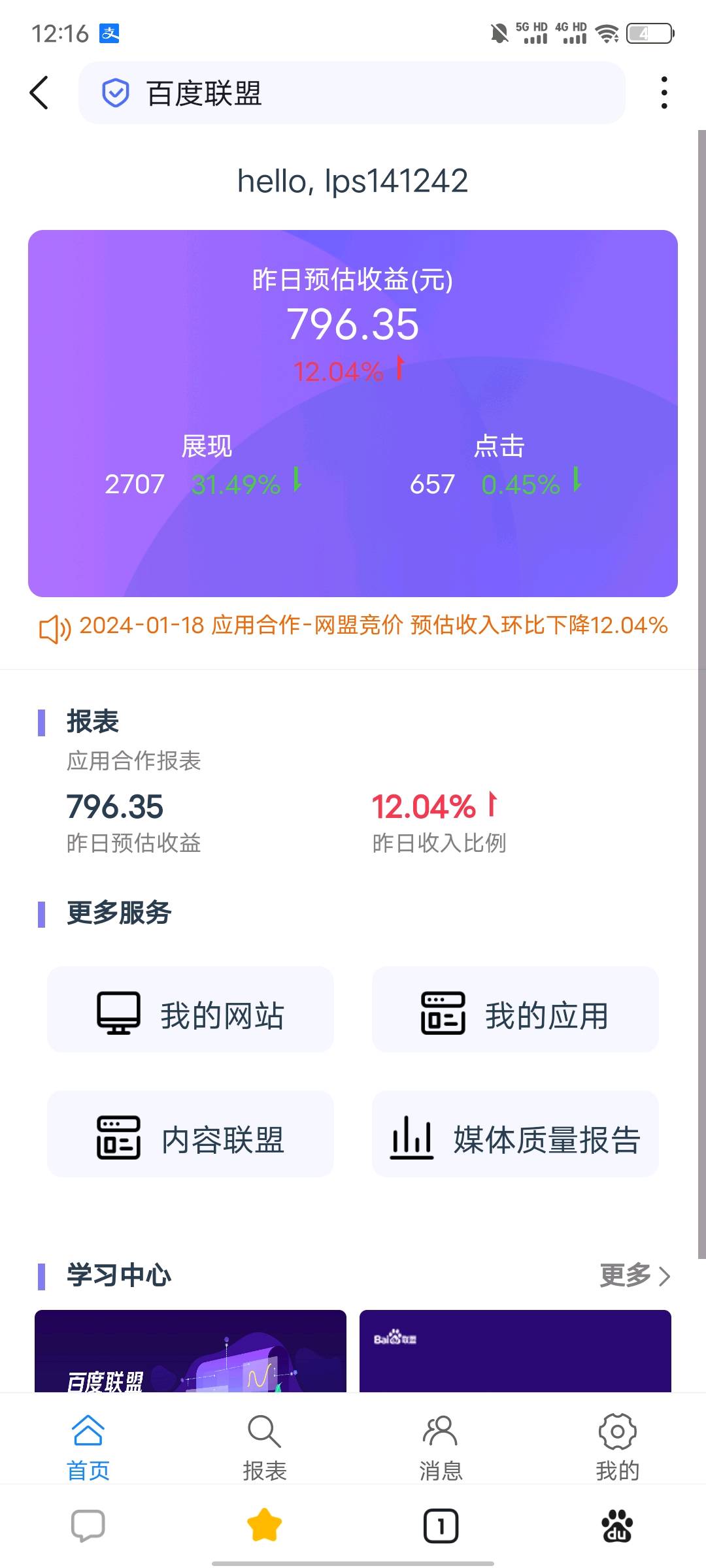Tap the 百度联盟 address bar

352,93
